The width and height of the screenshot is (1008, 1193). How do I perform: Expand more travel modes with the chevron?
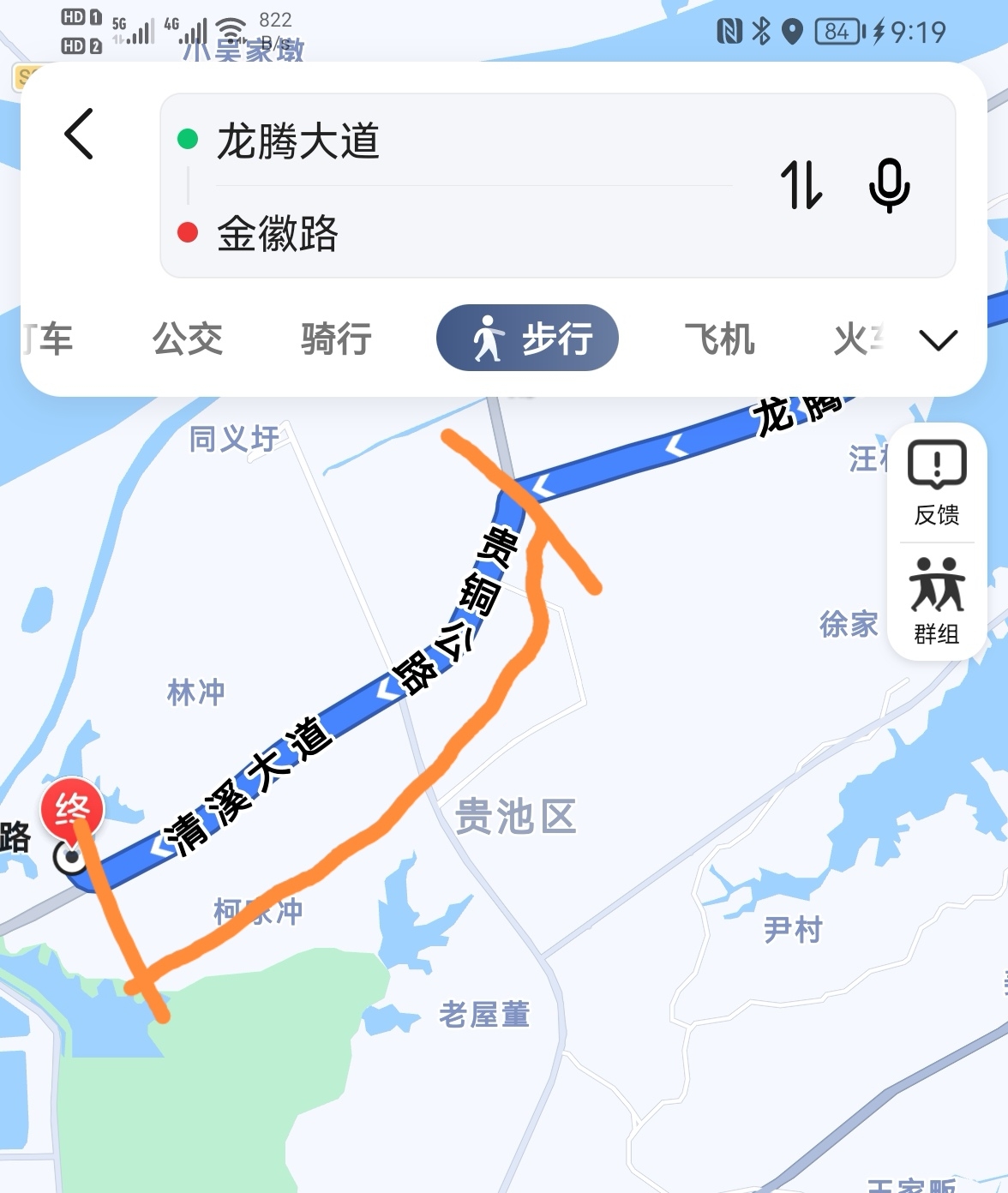click(x=938, y=340)
